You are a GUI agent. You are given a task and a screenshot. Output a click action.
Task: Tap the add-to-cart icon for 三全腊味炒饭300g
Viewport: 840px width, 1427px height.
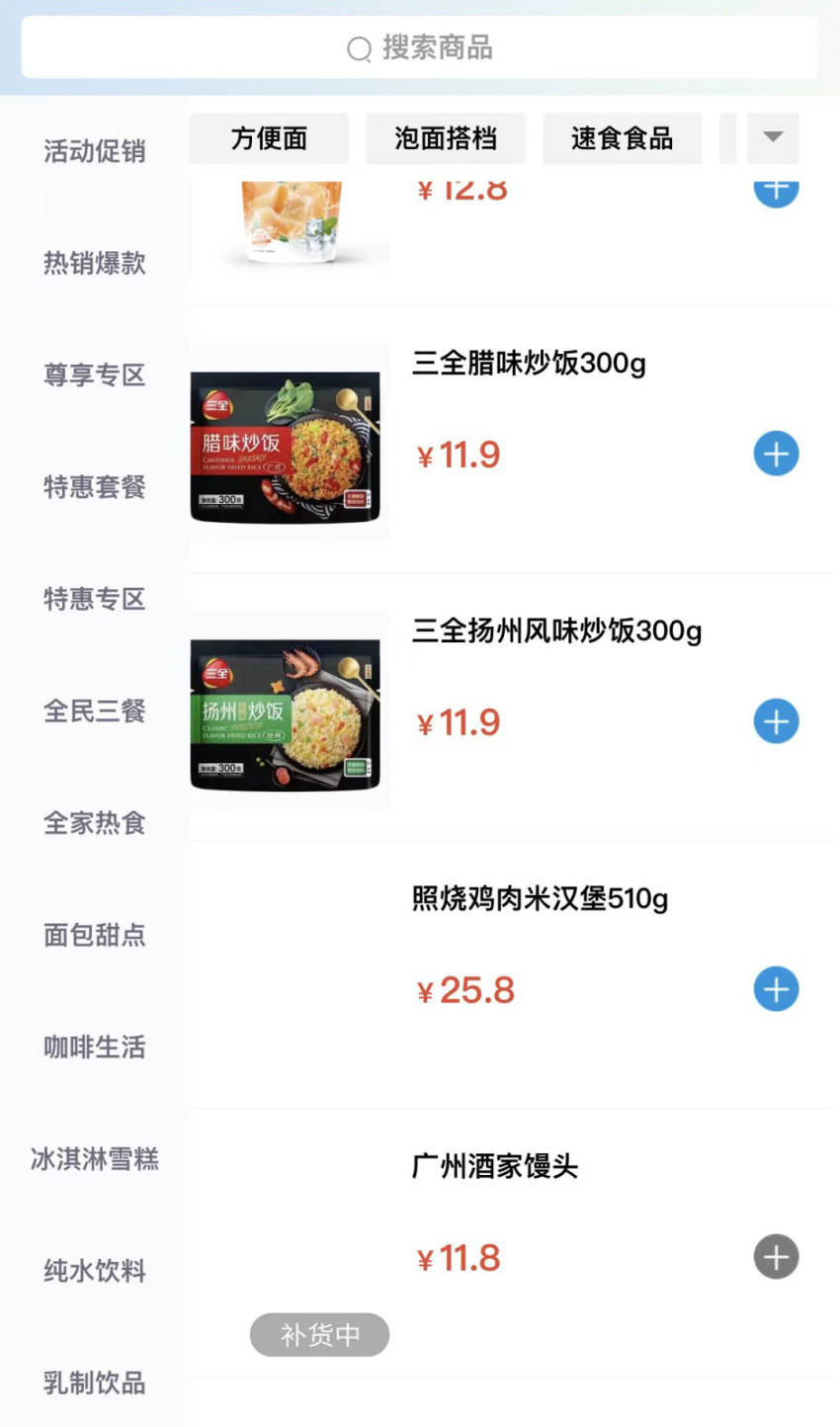click(777, 454)
